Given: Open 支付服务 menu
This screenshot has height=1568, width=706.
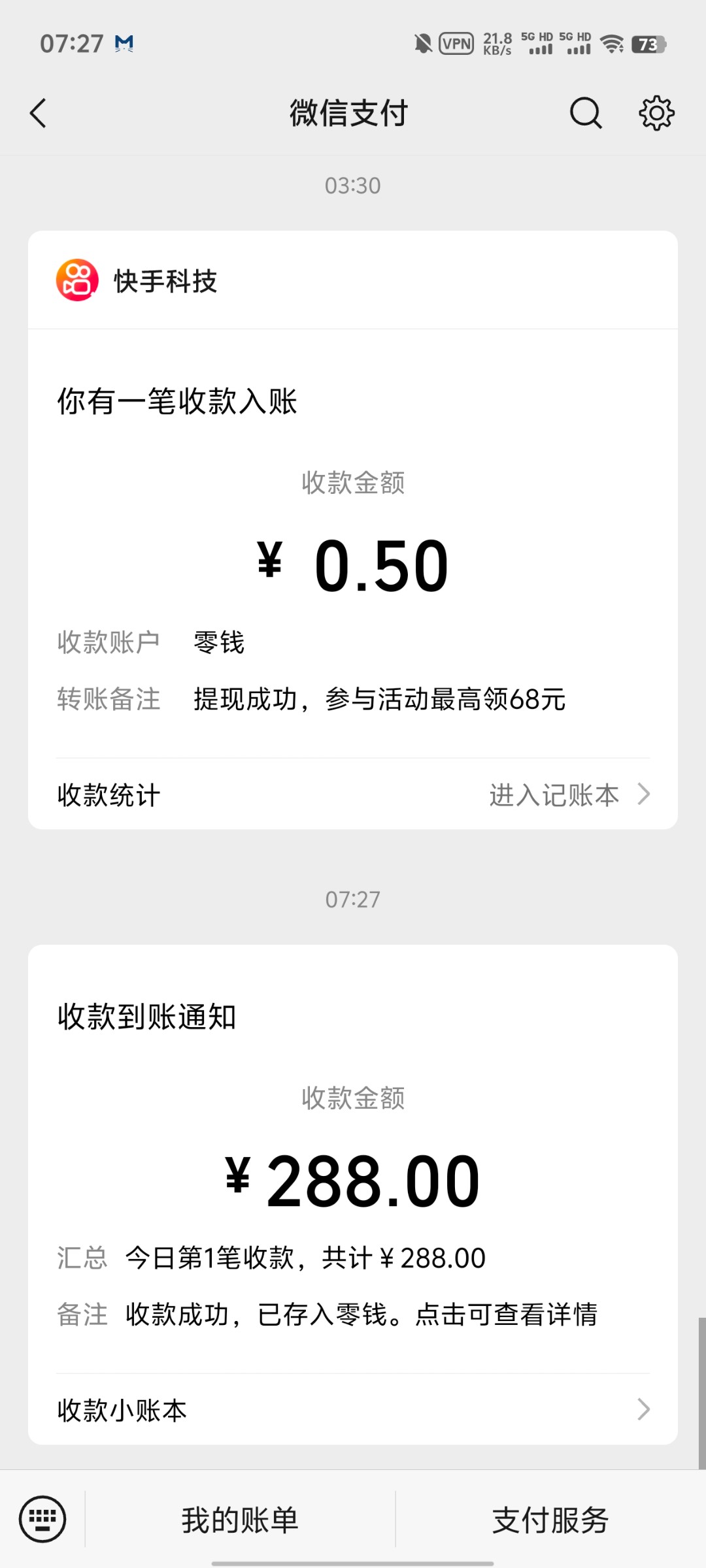Looking at the screenshot, I should tap(550, 1520).
